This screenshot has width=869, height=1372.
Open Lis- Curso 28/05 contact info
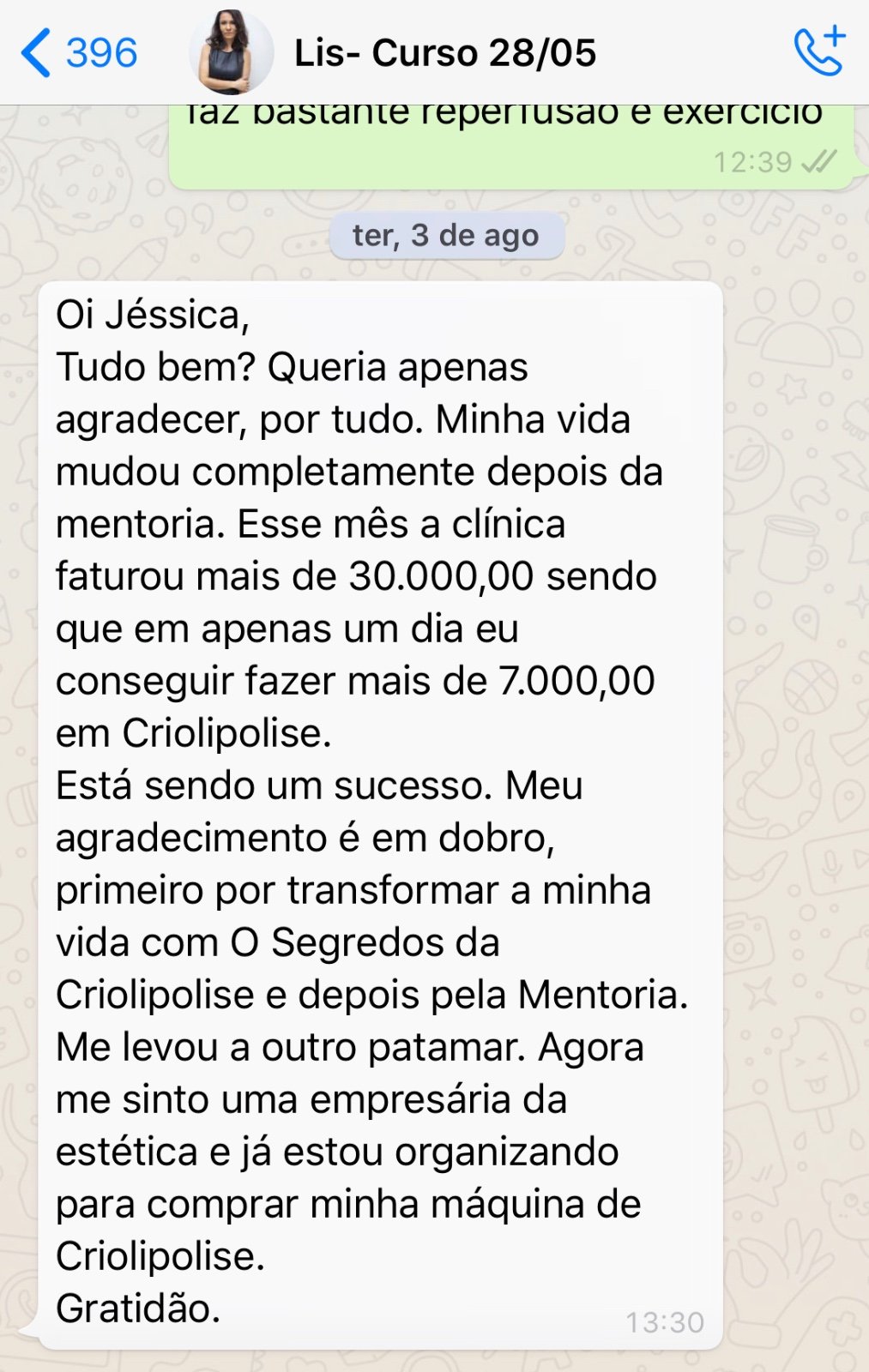[x=444, y=53]
